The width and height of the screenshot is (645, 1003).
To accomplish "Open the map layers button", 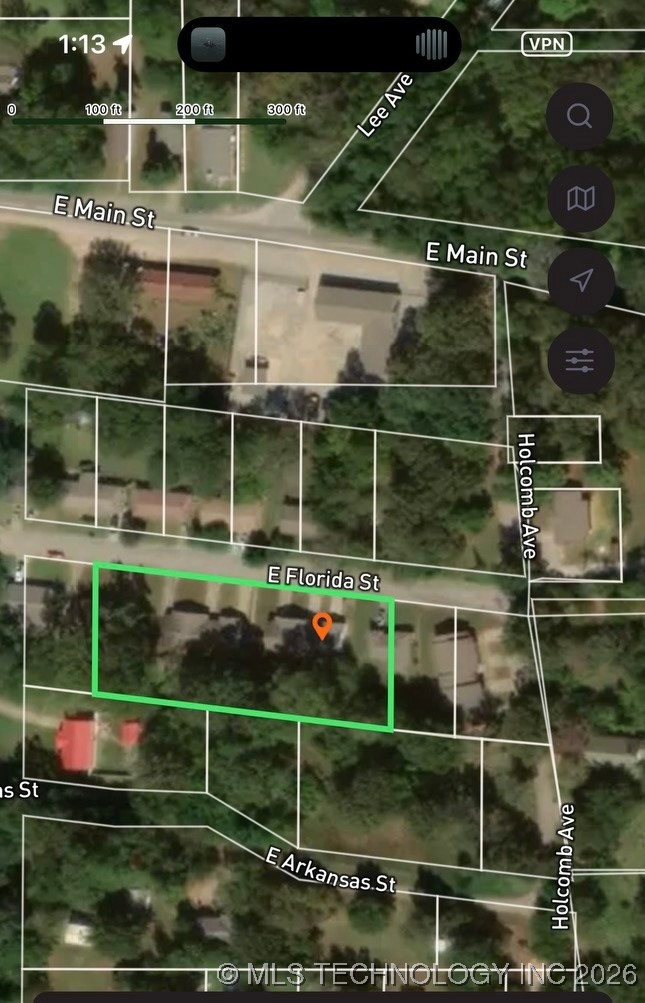I will [580, 199].
